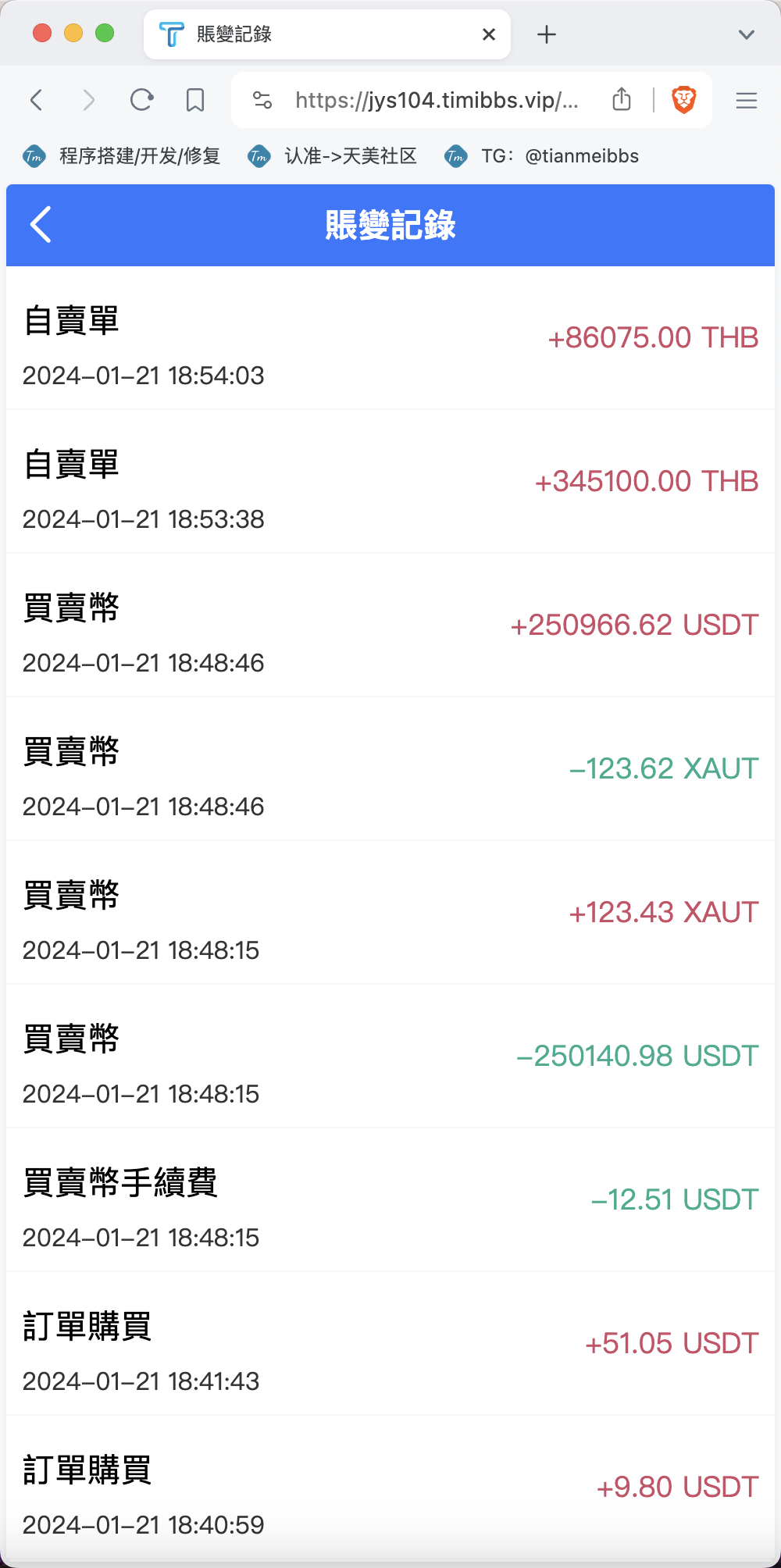Open the 认准->天美社区 bookmark
Screen dimensions: 781x1568
tap(332, 156)
